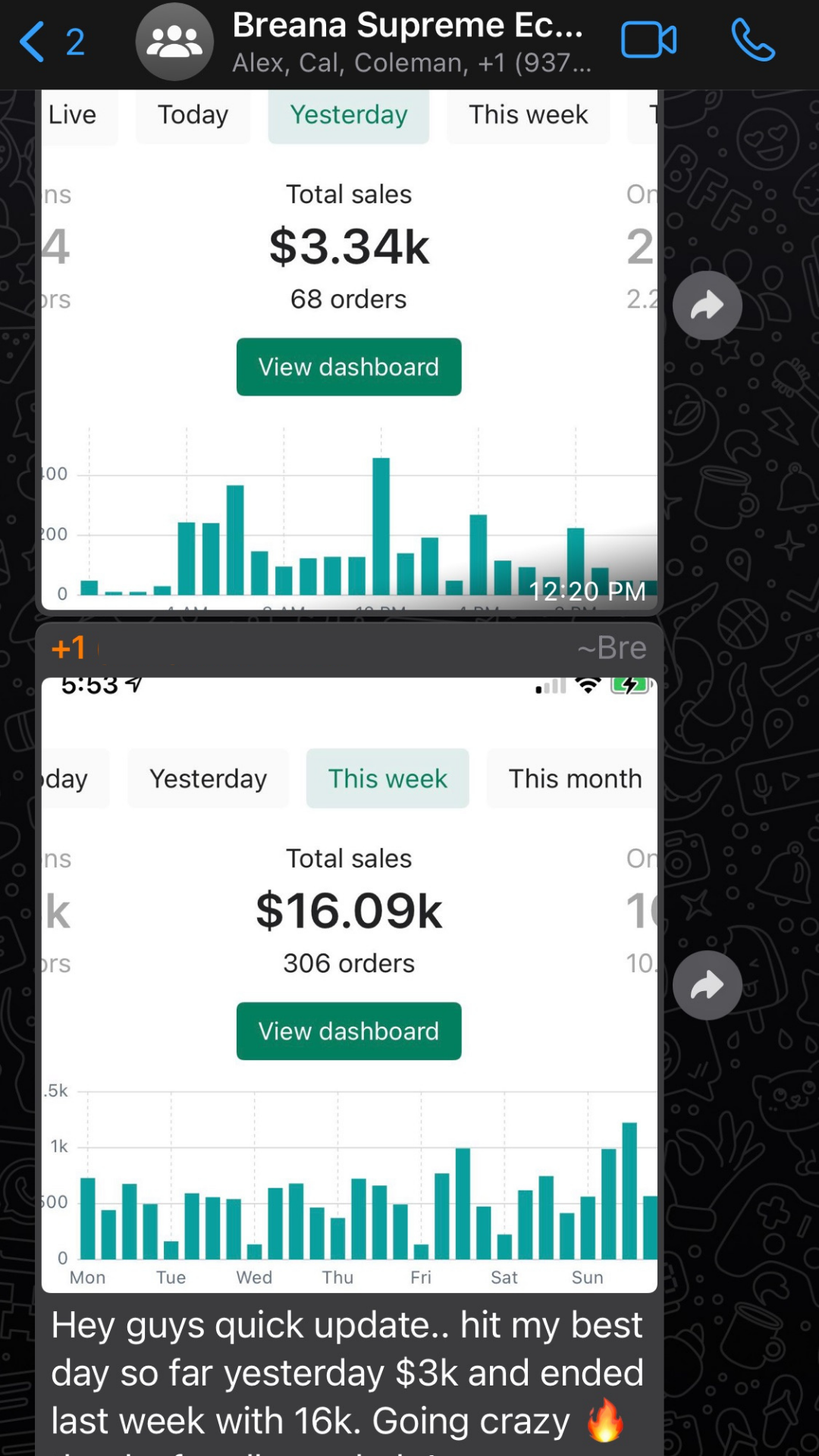This screenshot has width=819, height=1456.
Task: Forward the $3.34k sales image
Action: (707, 306)
